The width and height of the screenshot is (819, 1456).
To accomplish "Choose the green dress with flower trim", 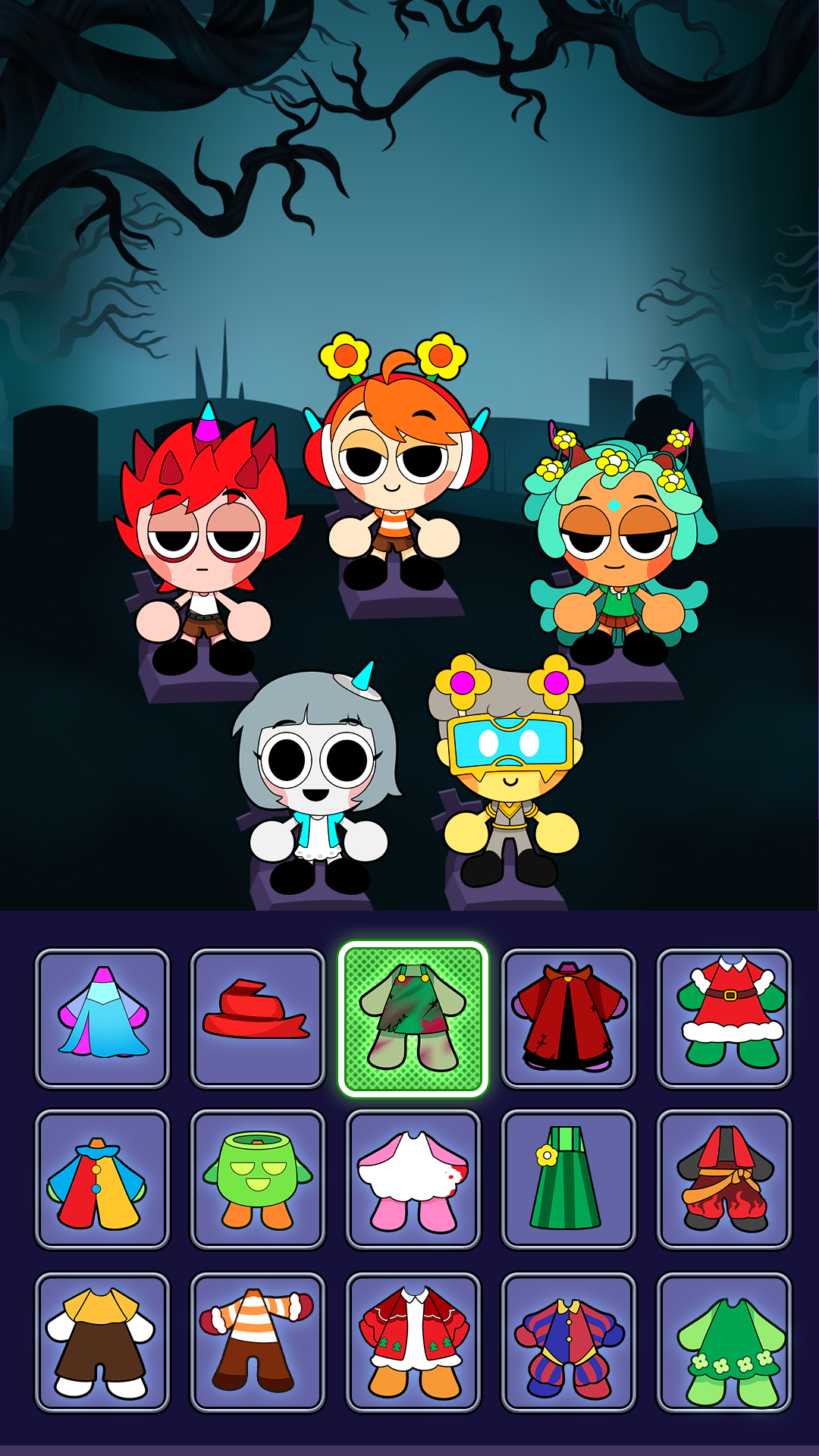I will pos(723,1341).
